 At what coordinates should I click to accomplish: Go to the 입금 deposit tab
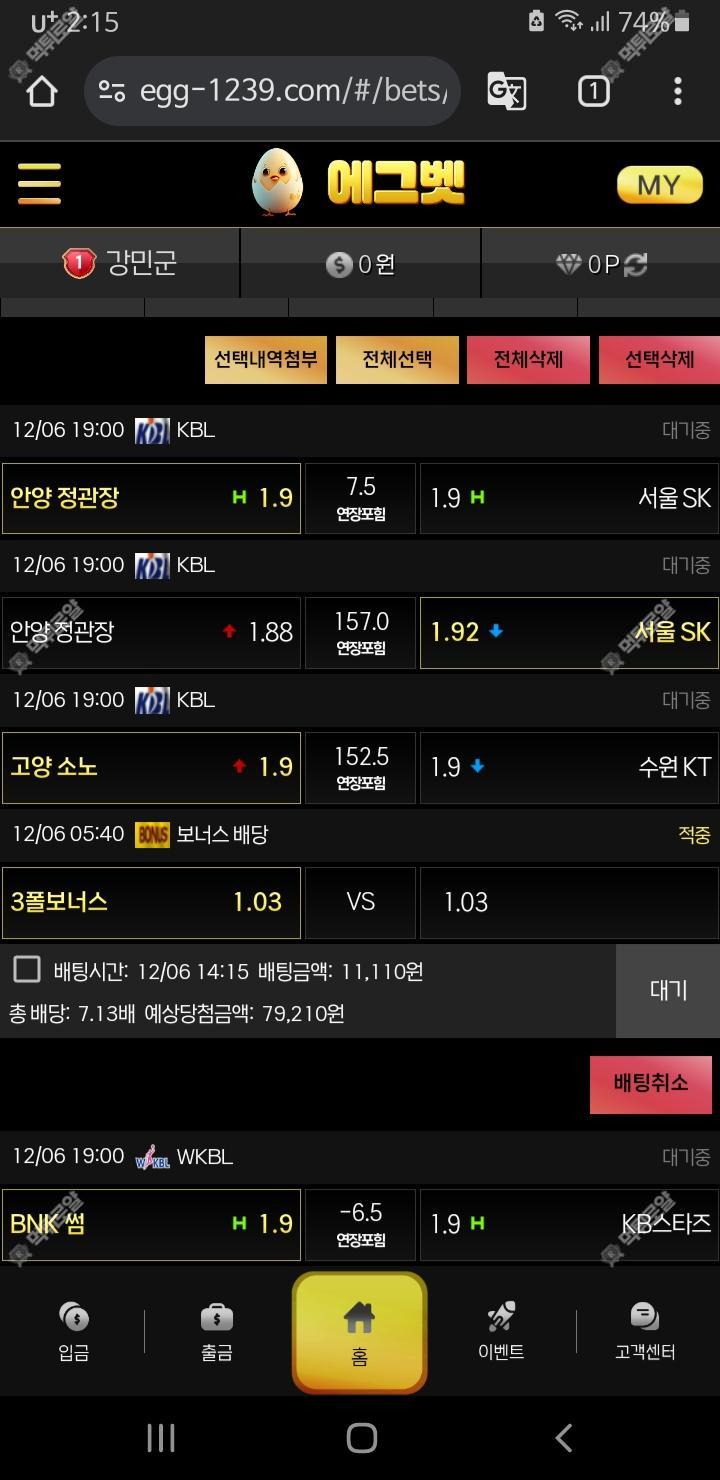click(73, 1332)
